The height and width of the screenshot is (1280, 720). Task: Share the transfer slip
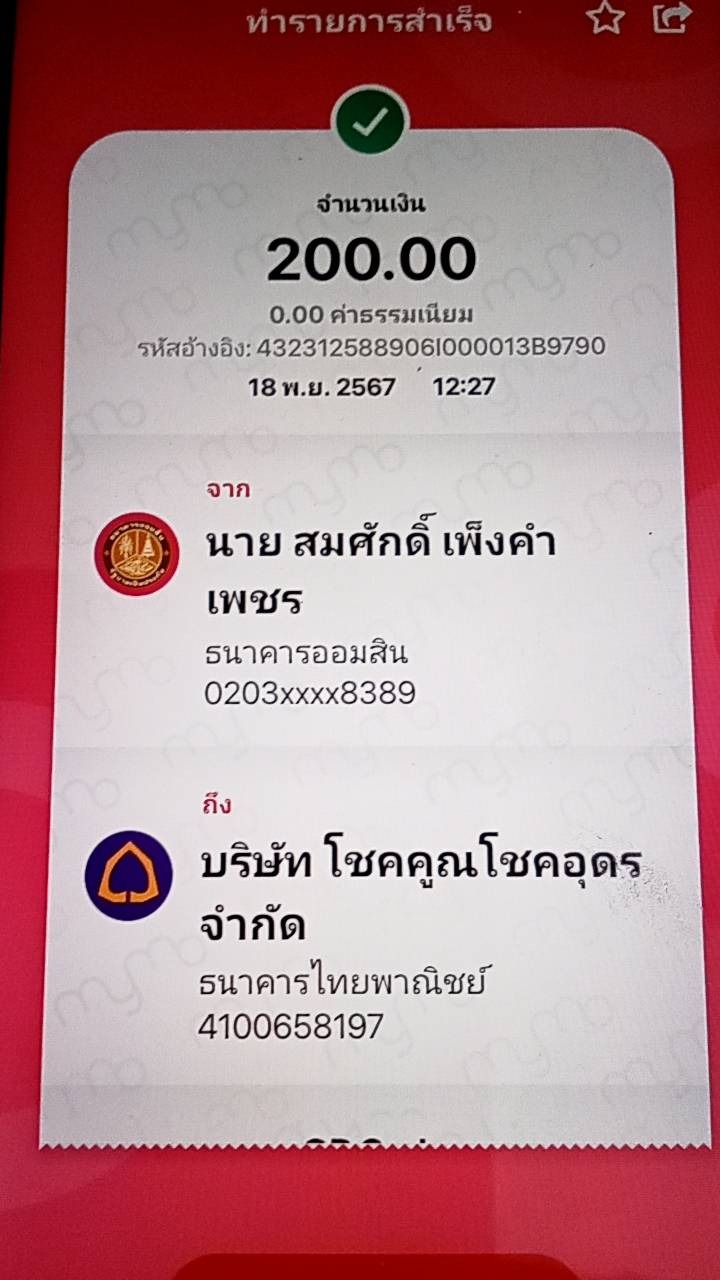672,17
